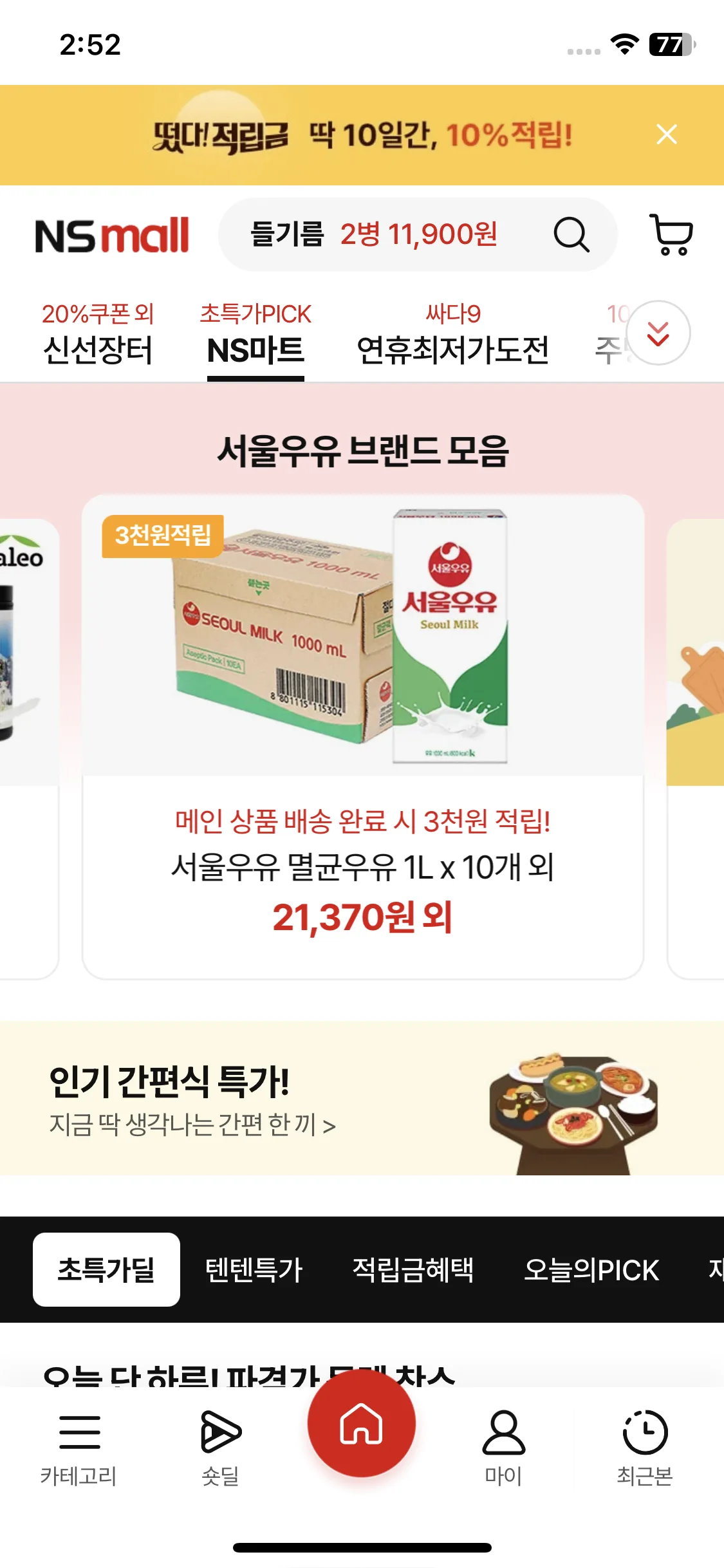Image resolution: width=724 pixels, height=1568 pixels.
Task: Open the 인기 간편식 특가! banner
Action: (362, 1098)
